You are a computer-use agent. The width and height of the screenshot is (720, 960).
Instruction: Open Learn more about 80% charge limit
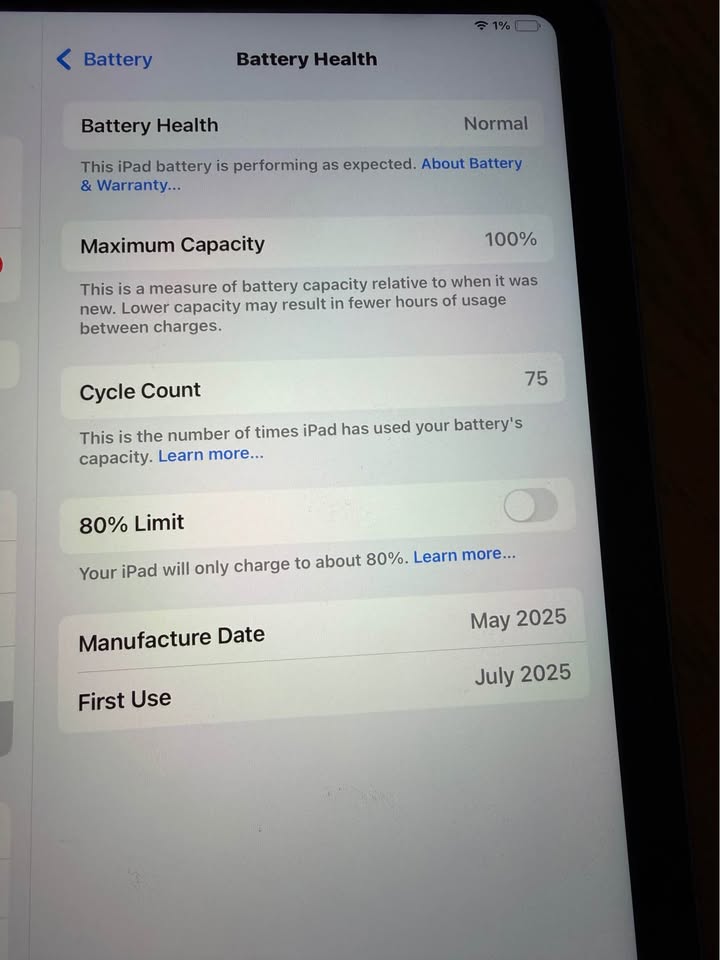pyautogui.click(x=464, y=555)
